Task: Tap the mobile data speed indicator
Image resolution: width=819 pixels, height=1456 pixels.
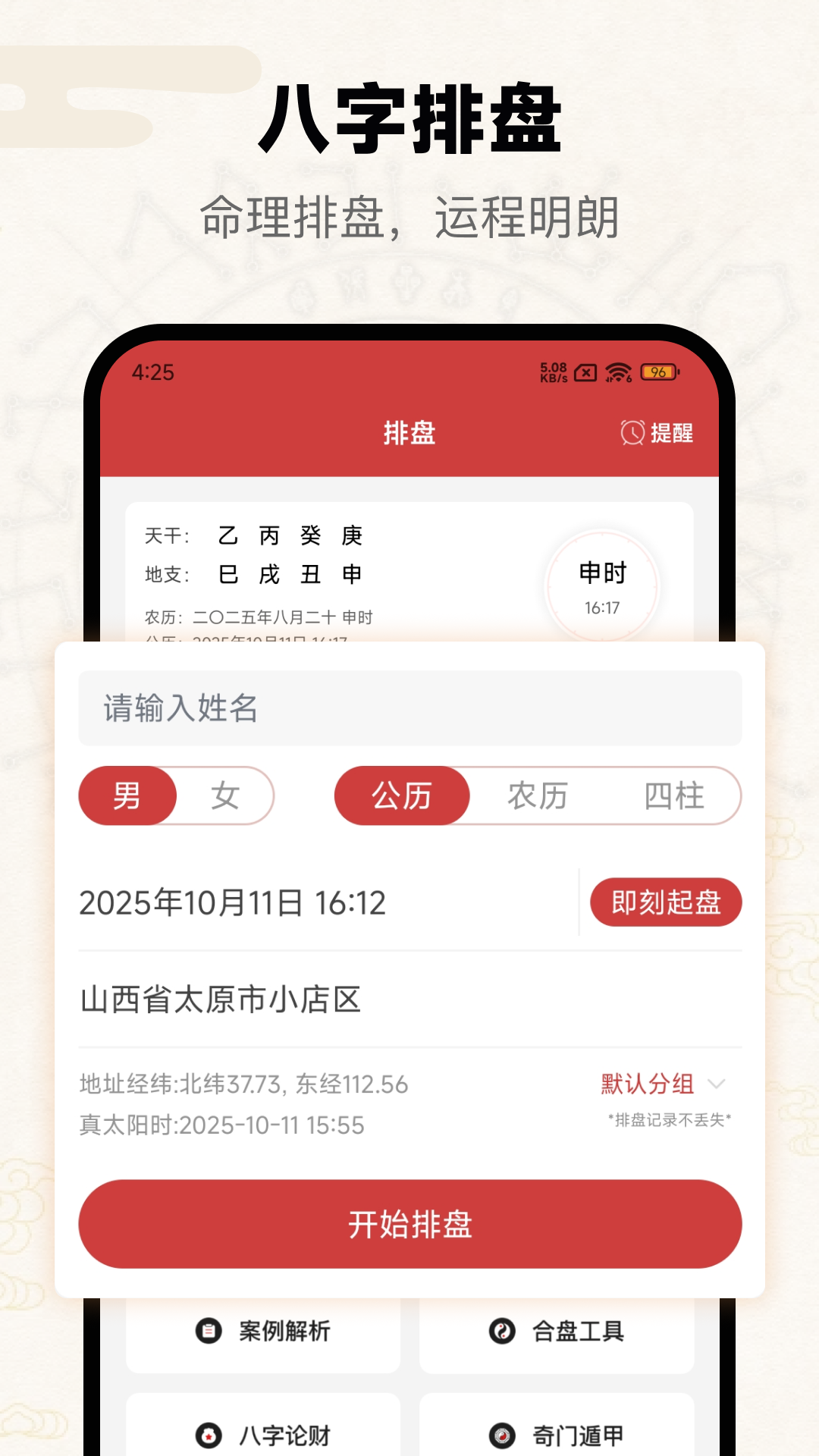Action: (x=553, y=372)
